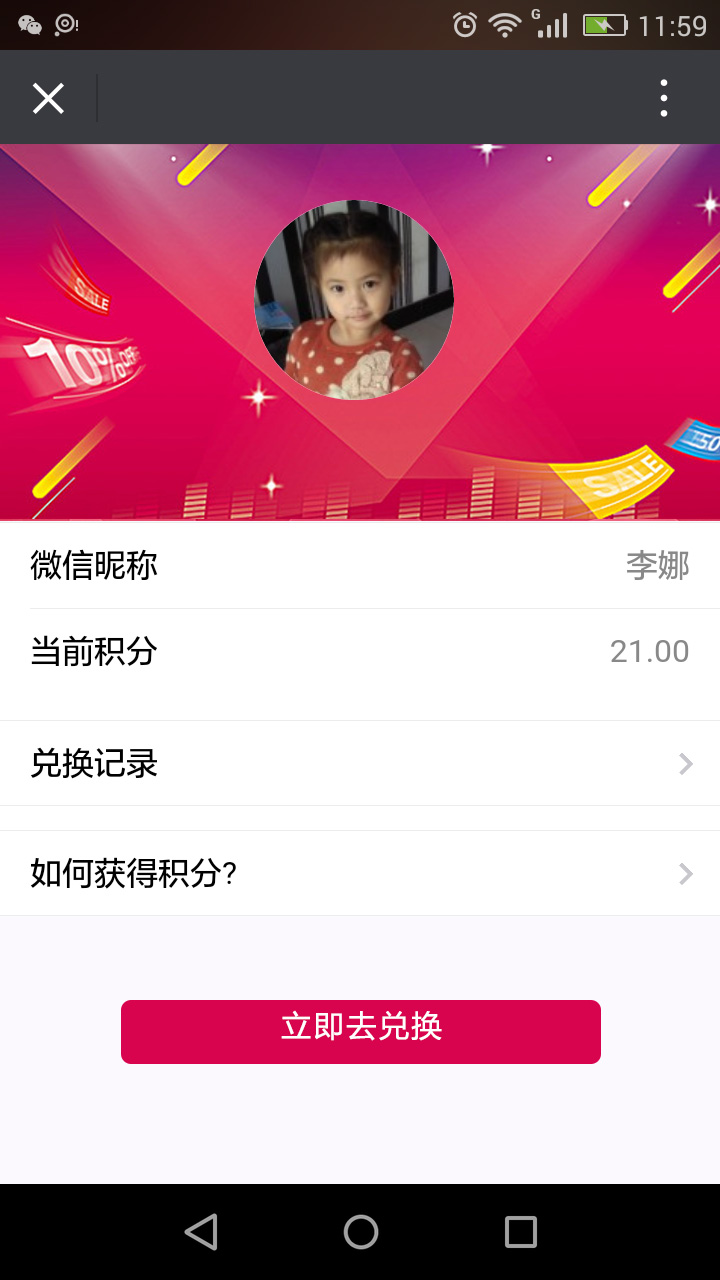Open 如何获得积分? help page
This screenshot has height=1280, width=720.
pyautogui.click(x=360, y=874)
